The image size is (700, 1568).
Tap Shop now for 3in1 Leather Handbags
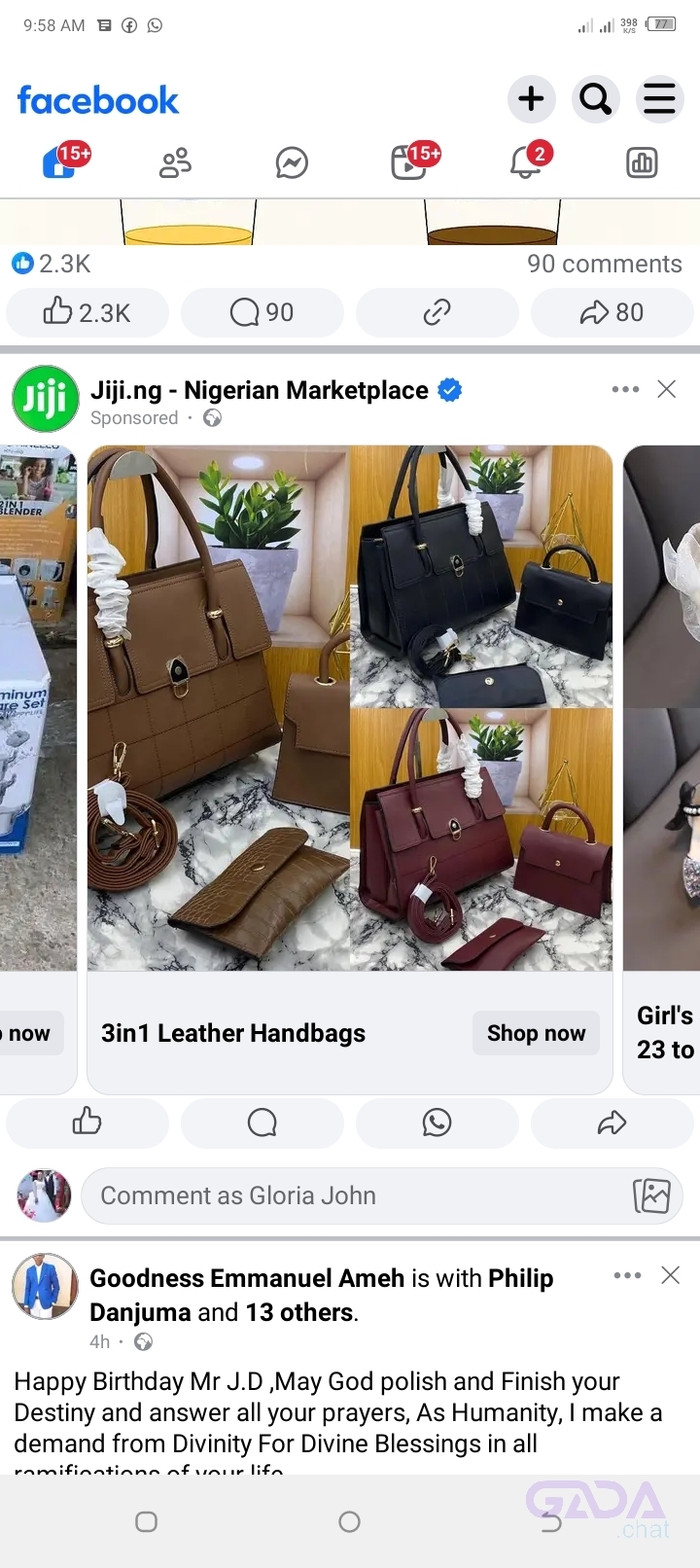[x=536, y=1033]
